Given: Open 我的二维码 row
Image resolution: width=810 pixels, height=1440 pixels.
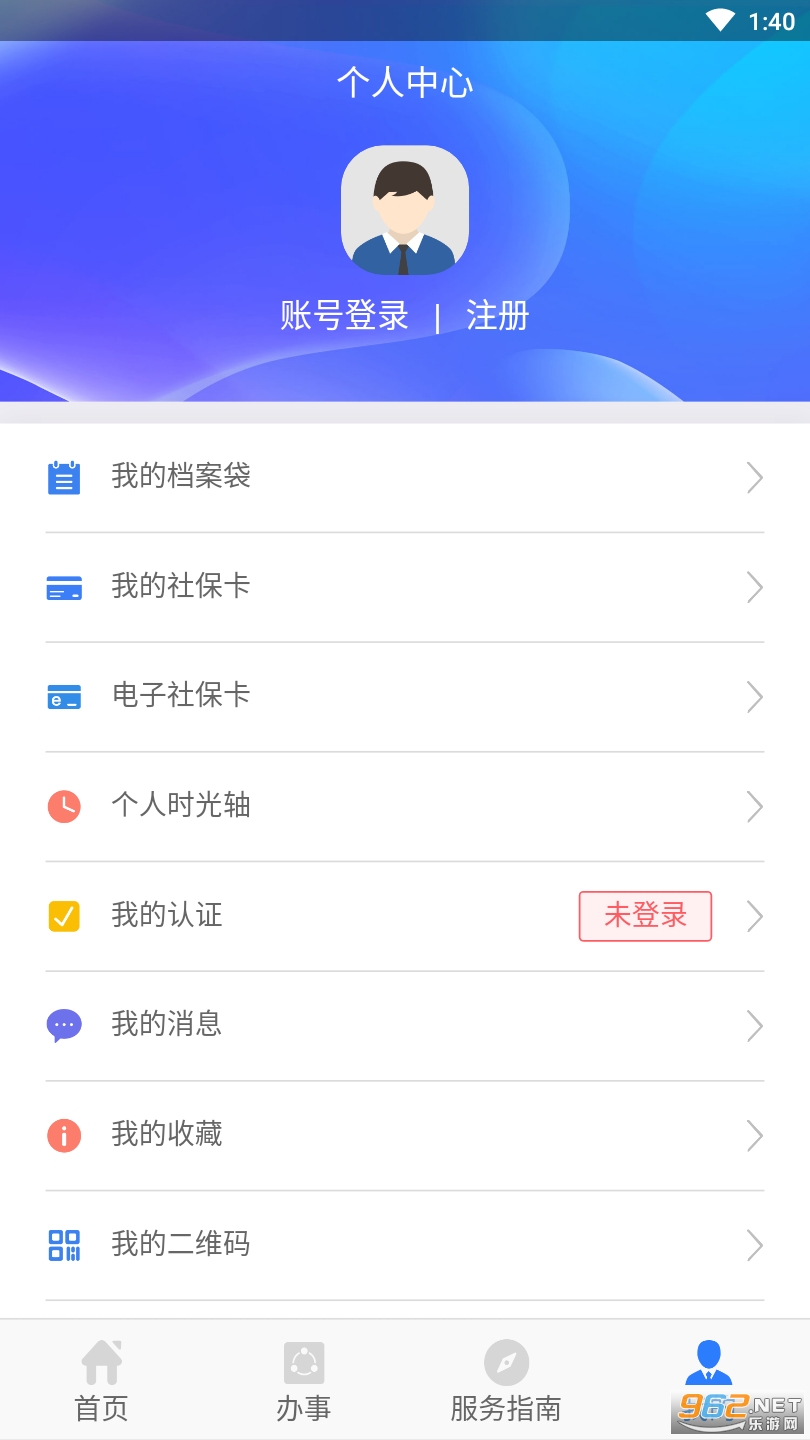Looking at the screenshot, I should pos(404,1245).
